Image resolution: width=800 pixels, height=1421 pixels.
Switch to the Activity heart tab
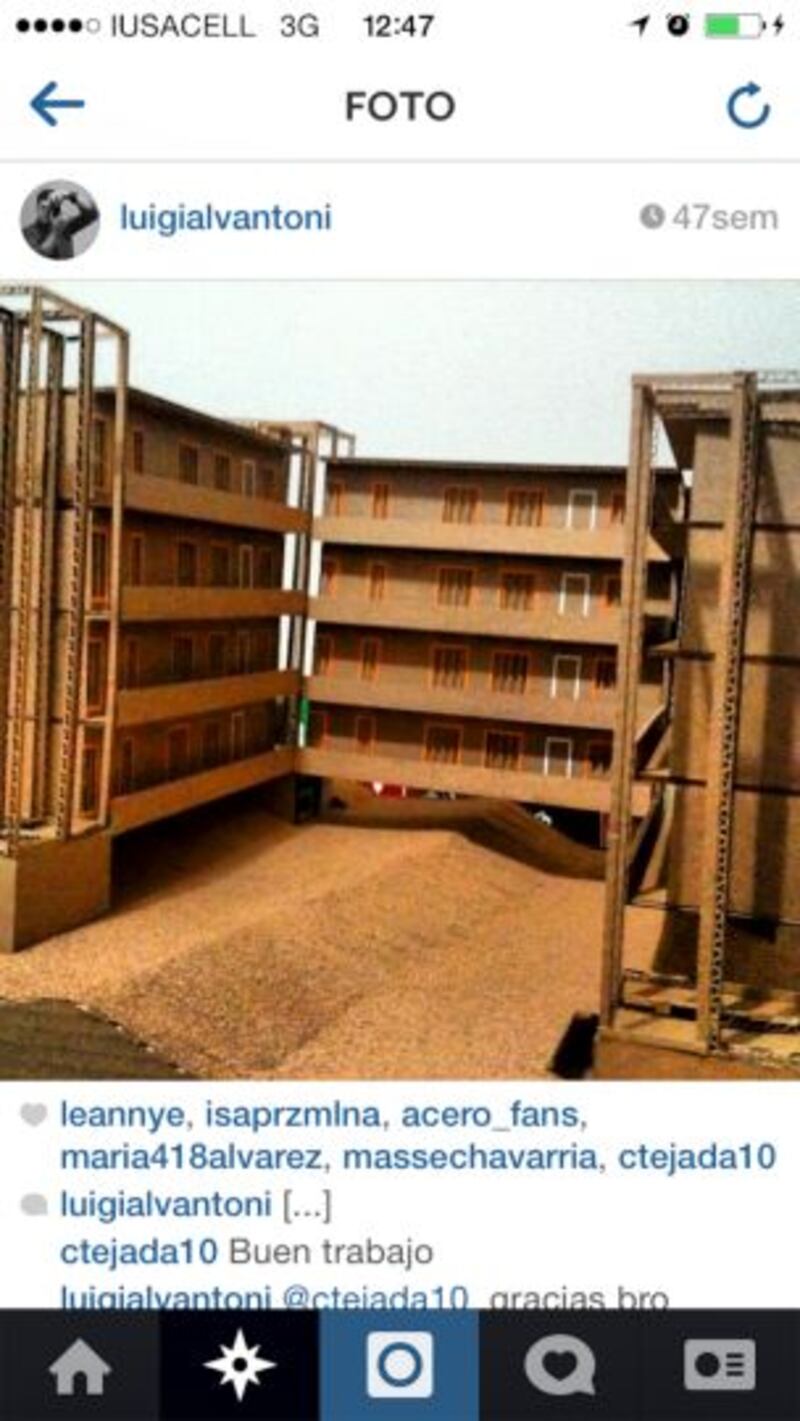pos(559,1366)
